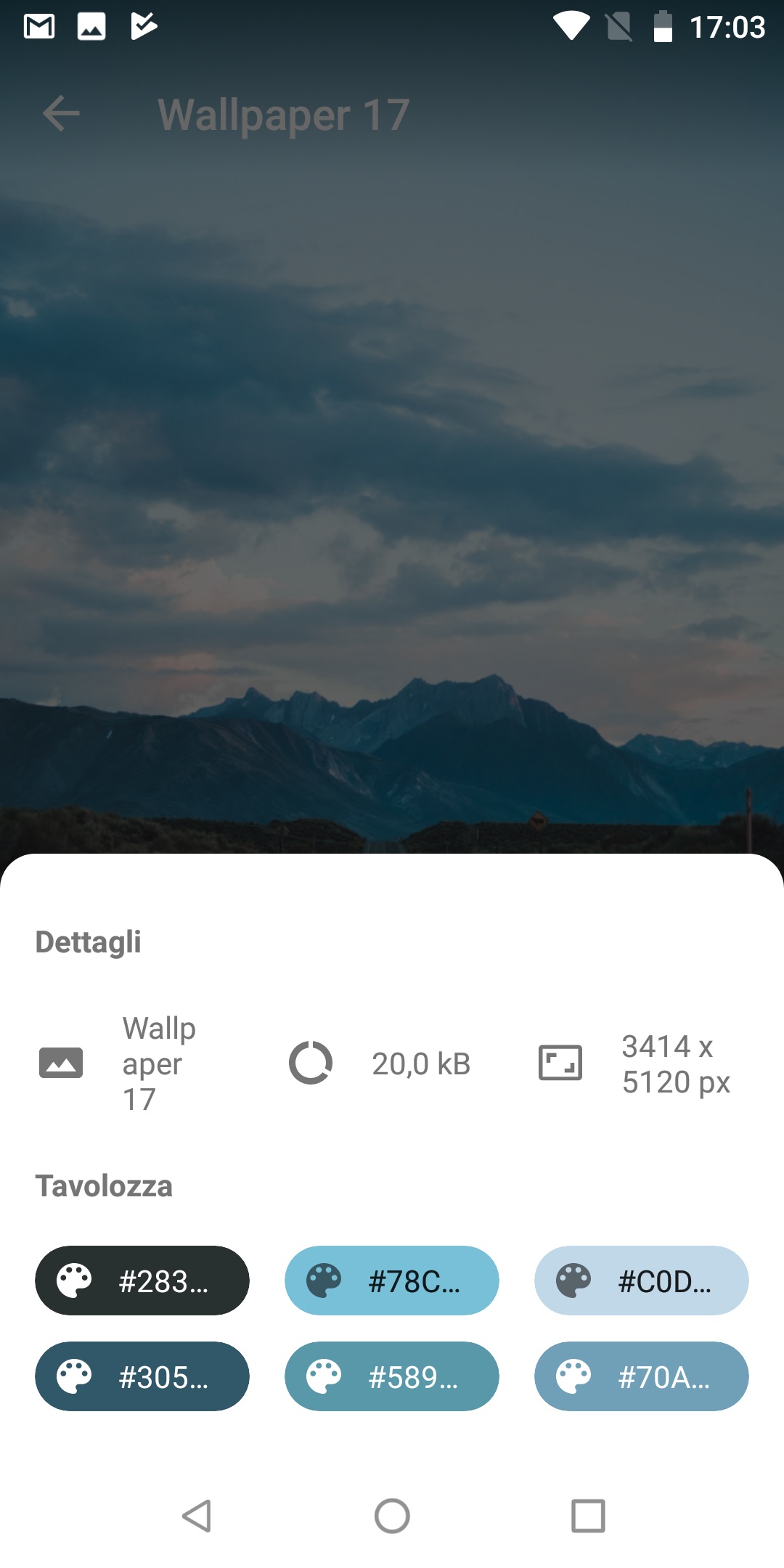Tap the system back navigation button
The width and height of the screenshot is (784, 1568).
(196, 1516)
